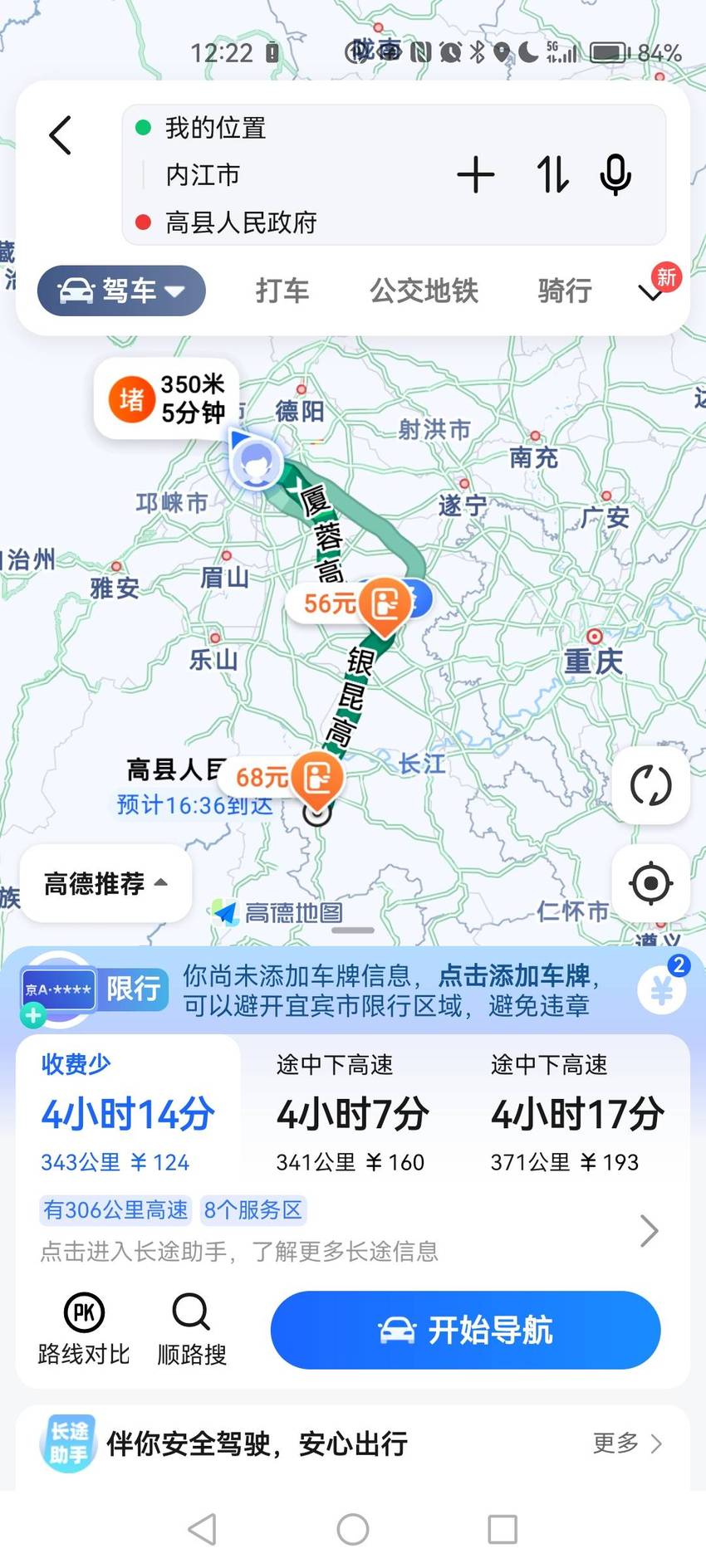Viewport: 706px width, 1568px height.
Task: Open the 高德推荐 route preference
Action: [105, 883]
